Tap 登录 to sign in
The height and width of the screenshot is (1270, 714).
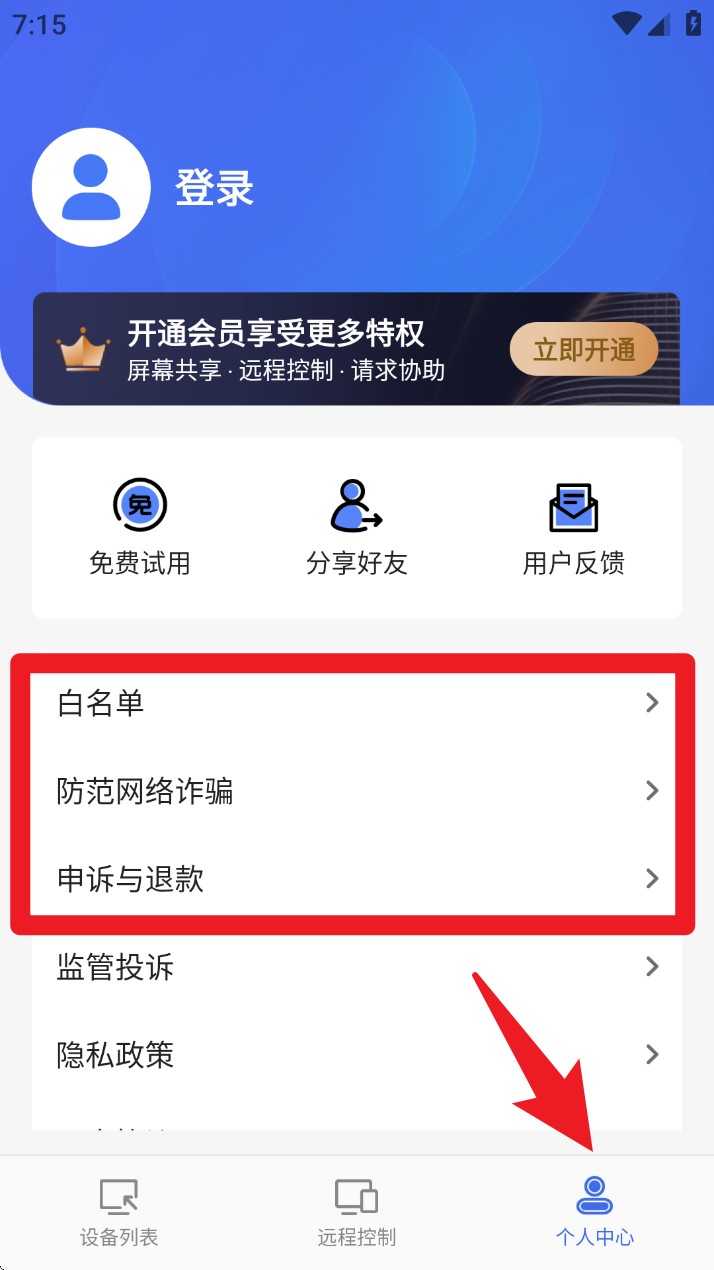[215, 188]
